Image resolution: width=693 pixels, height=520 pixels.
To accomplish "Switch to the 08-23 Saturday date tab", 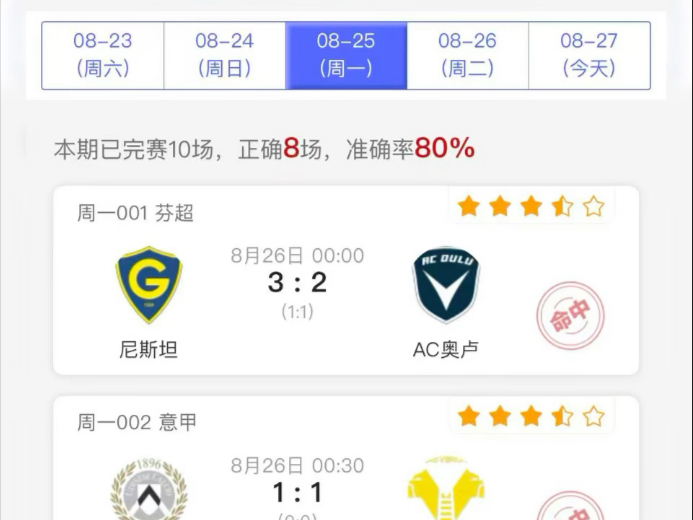I will click(103, 55).
